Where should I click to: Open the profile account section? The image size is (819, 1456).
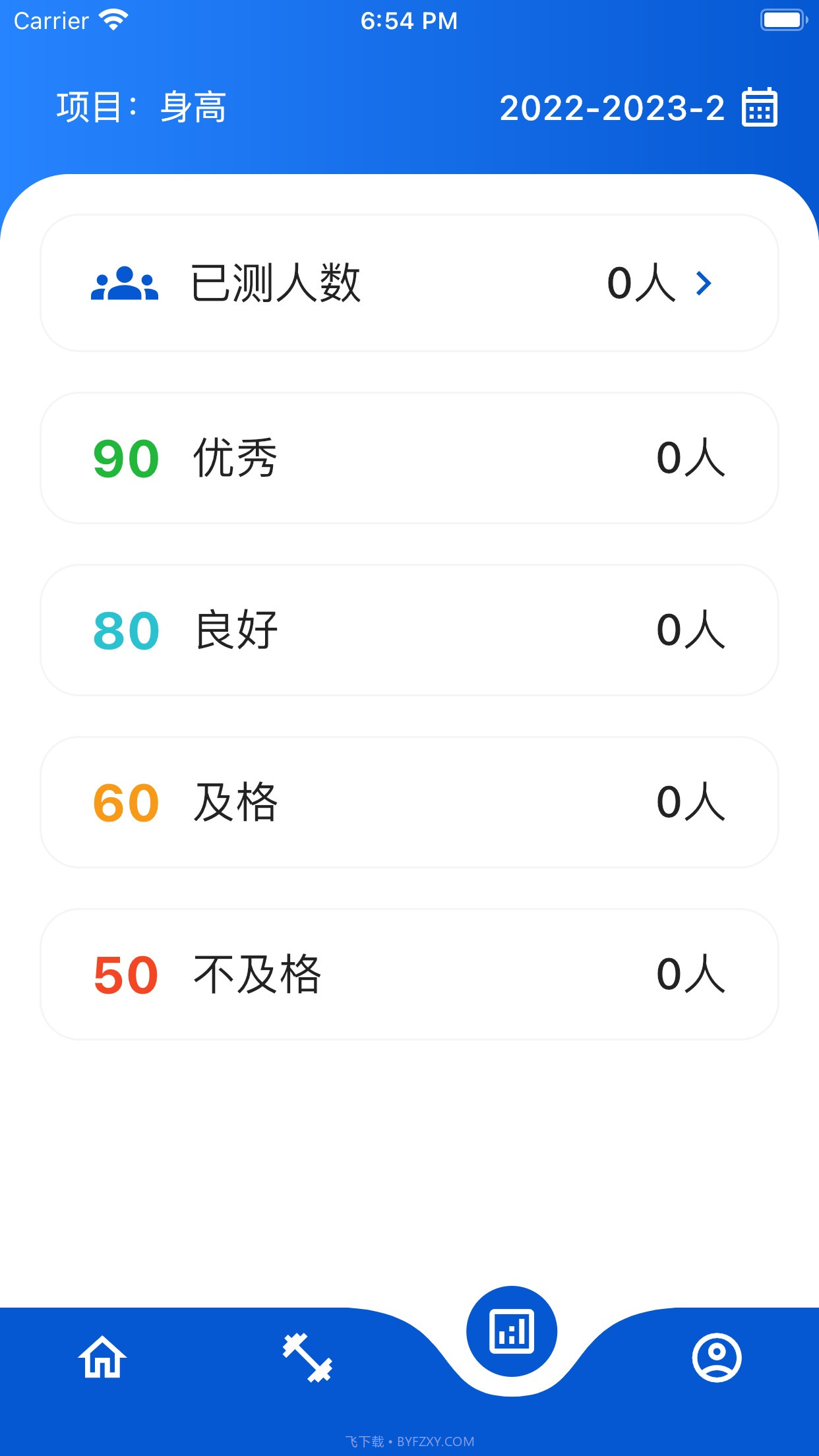pyautogui.click(x=717, y=1358)
